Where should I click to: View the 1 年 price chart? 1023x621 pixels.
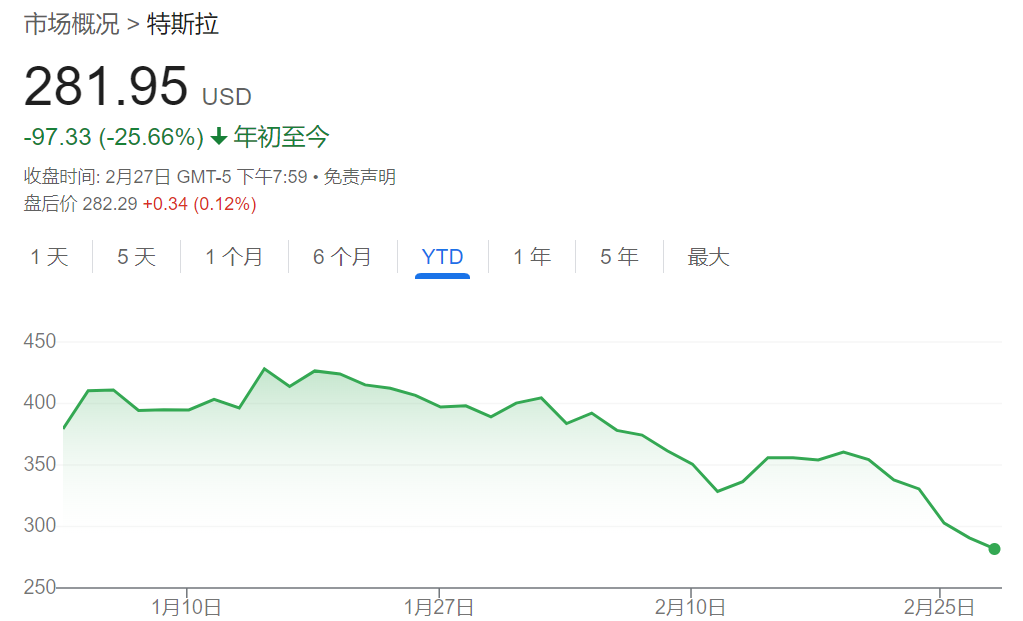tap(532, 257)
